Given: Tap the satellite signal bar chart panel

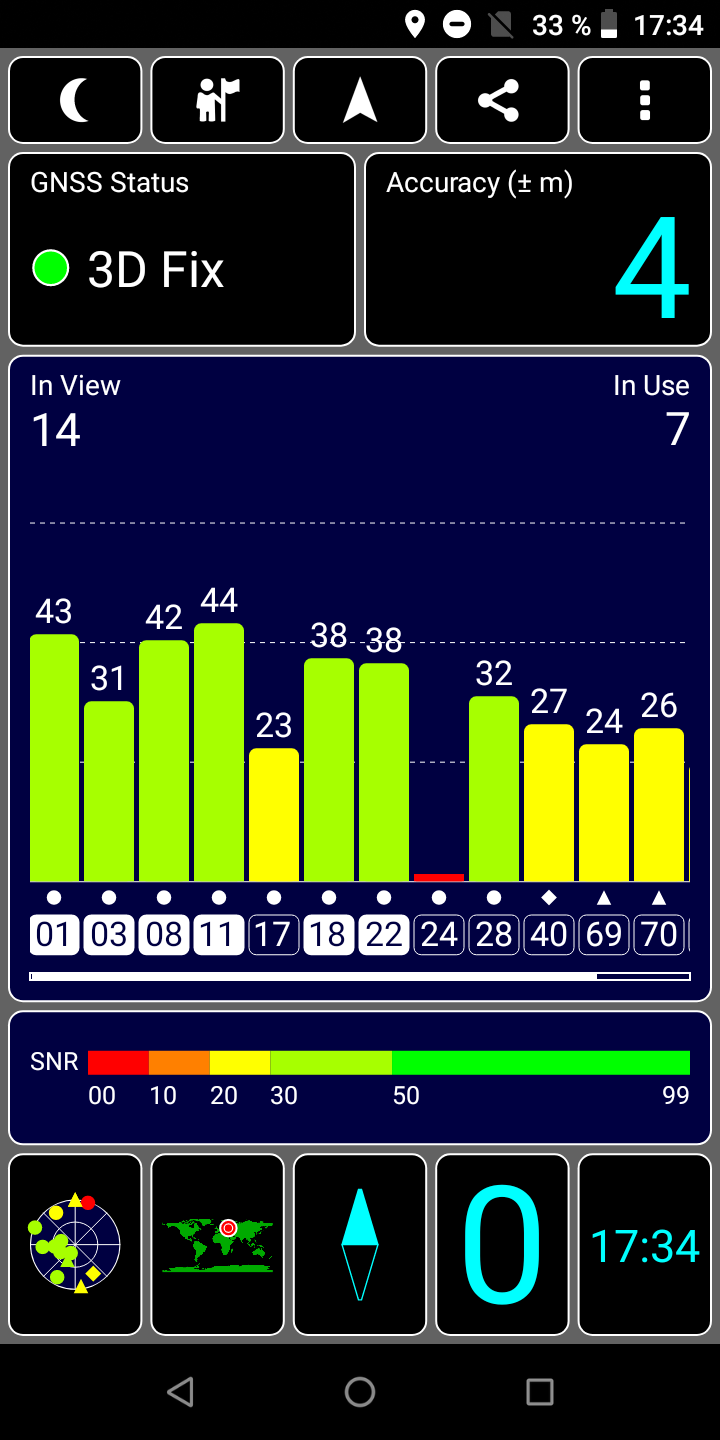Looking at the screenshot, I should coord(360,678).
